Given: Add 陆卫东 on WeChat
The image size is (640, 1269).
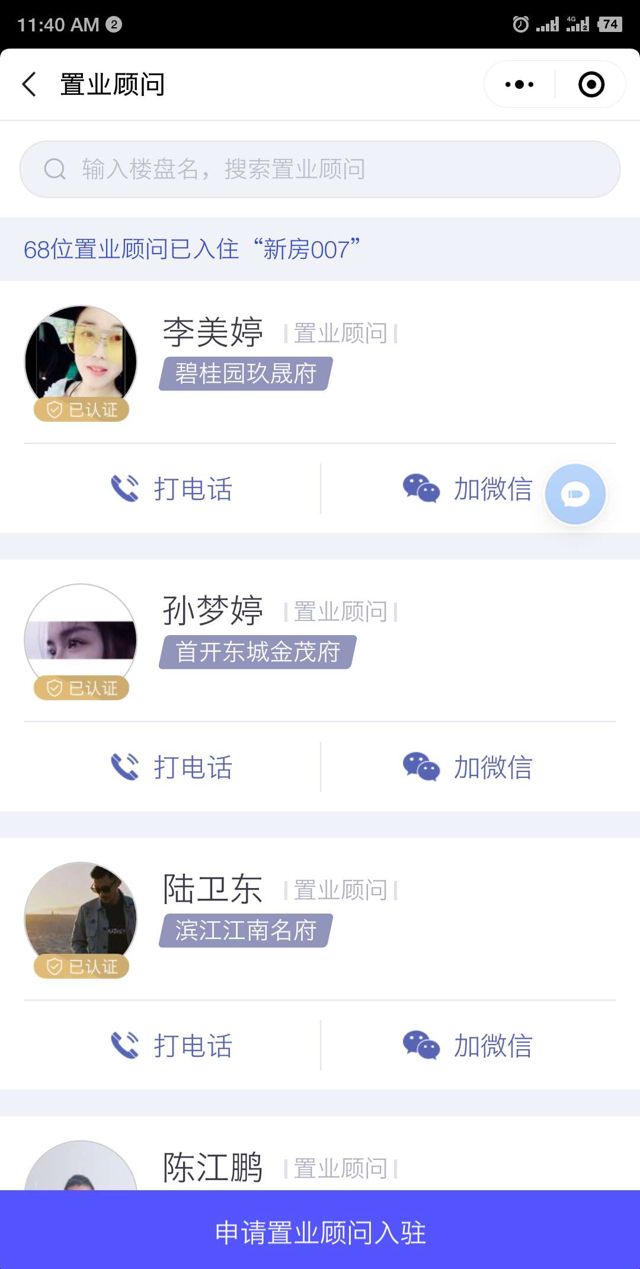Looking at the screenshot, I should click(467, 1046).
